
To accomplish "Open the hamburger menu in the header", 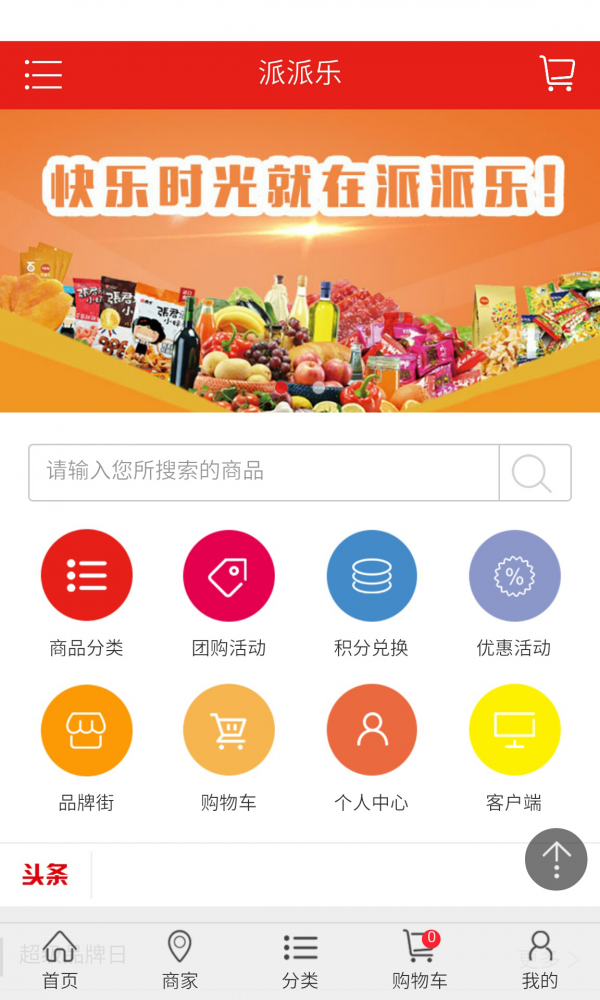I will tap(43, 74).
